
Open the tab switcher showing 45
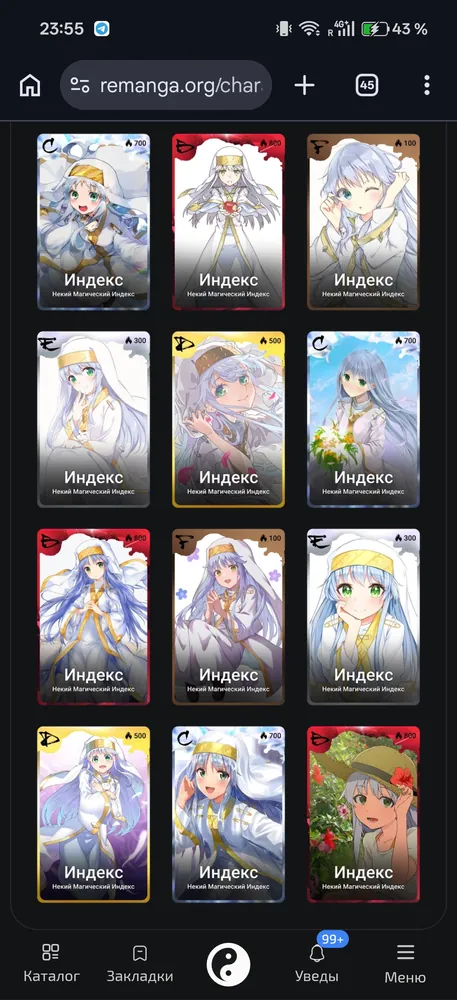point(366,85)
